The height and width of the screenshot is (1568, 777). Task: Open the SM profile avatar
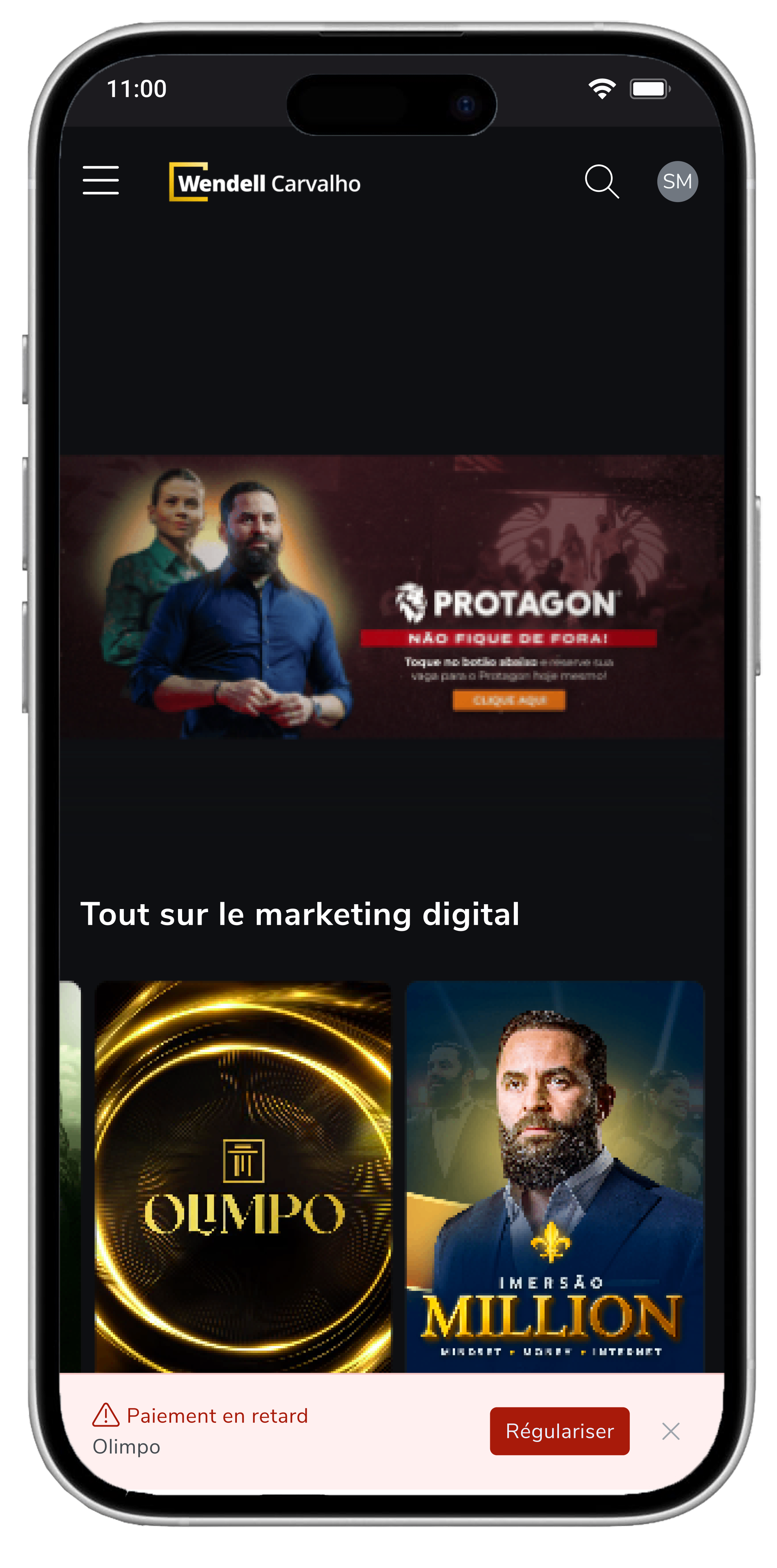(x=677, y=182)
